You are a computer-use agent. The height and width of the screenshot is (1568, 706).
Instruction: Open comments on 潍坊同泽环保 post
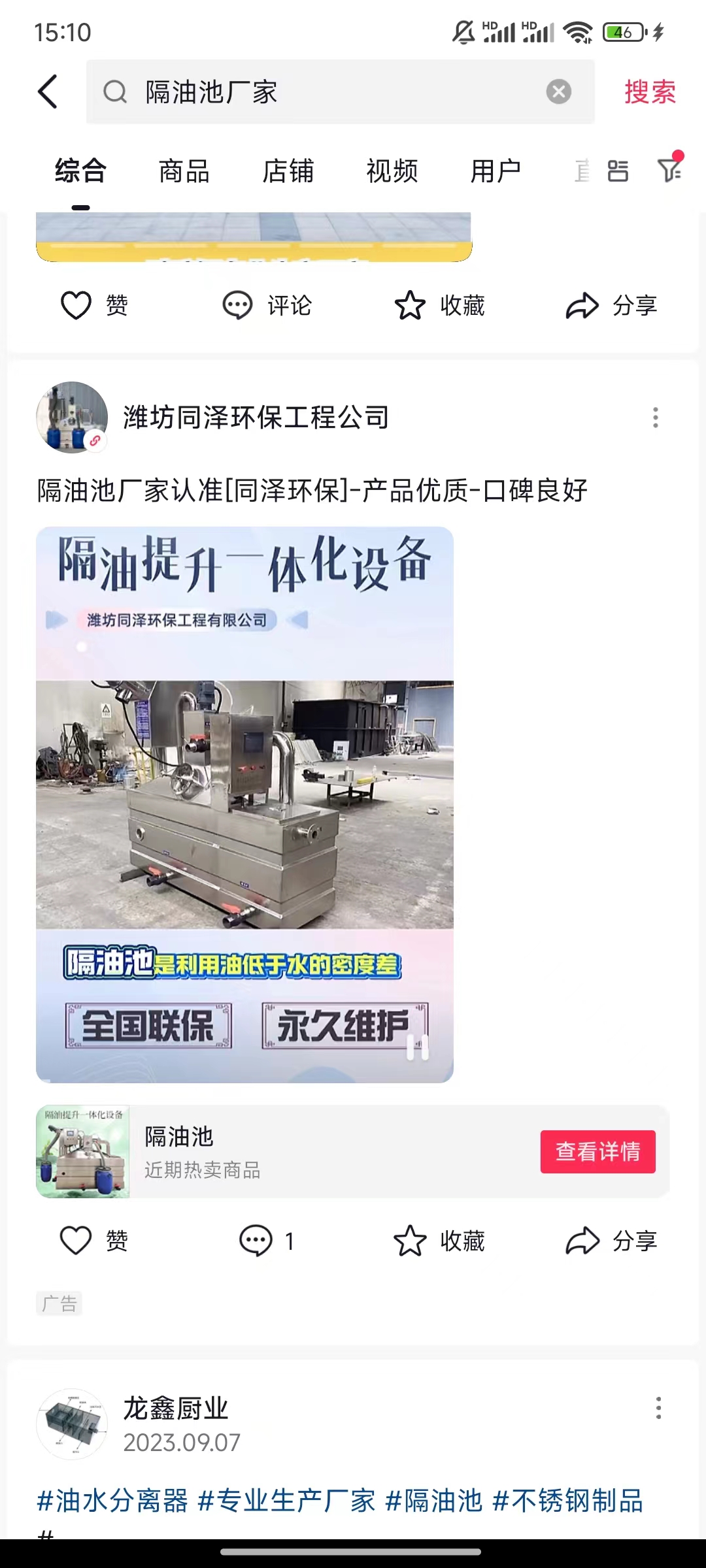[x=266, y=1240]
